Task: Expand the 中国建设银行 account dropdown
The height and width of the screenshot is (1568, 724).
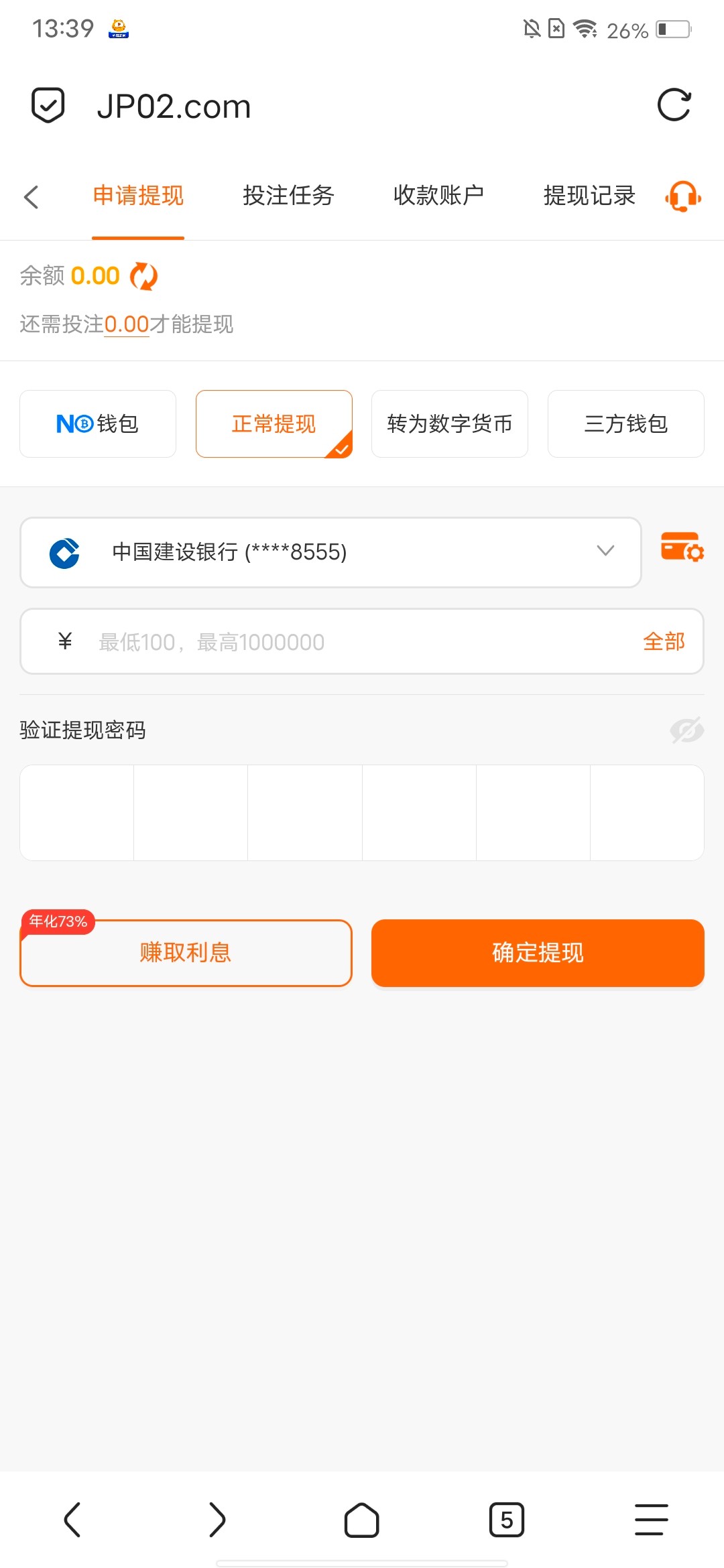Action: [x=330, y=552]
